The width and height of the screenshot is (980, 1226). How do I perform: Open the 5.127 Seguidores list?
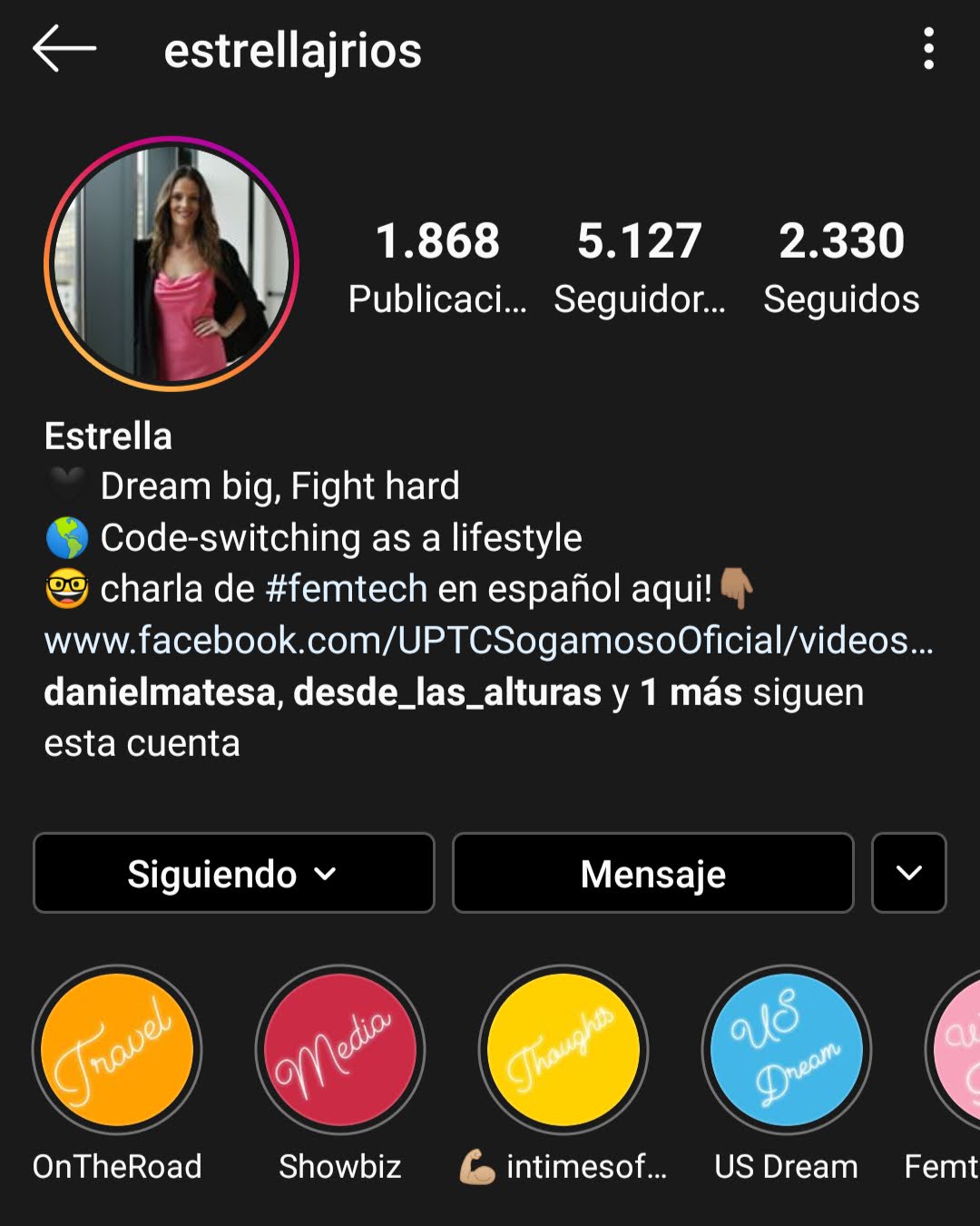pos(640,267)
